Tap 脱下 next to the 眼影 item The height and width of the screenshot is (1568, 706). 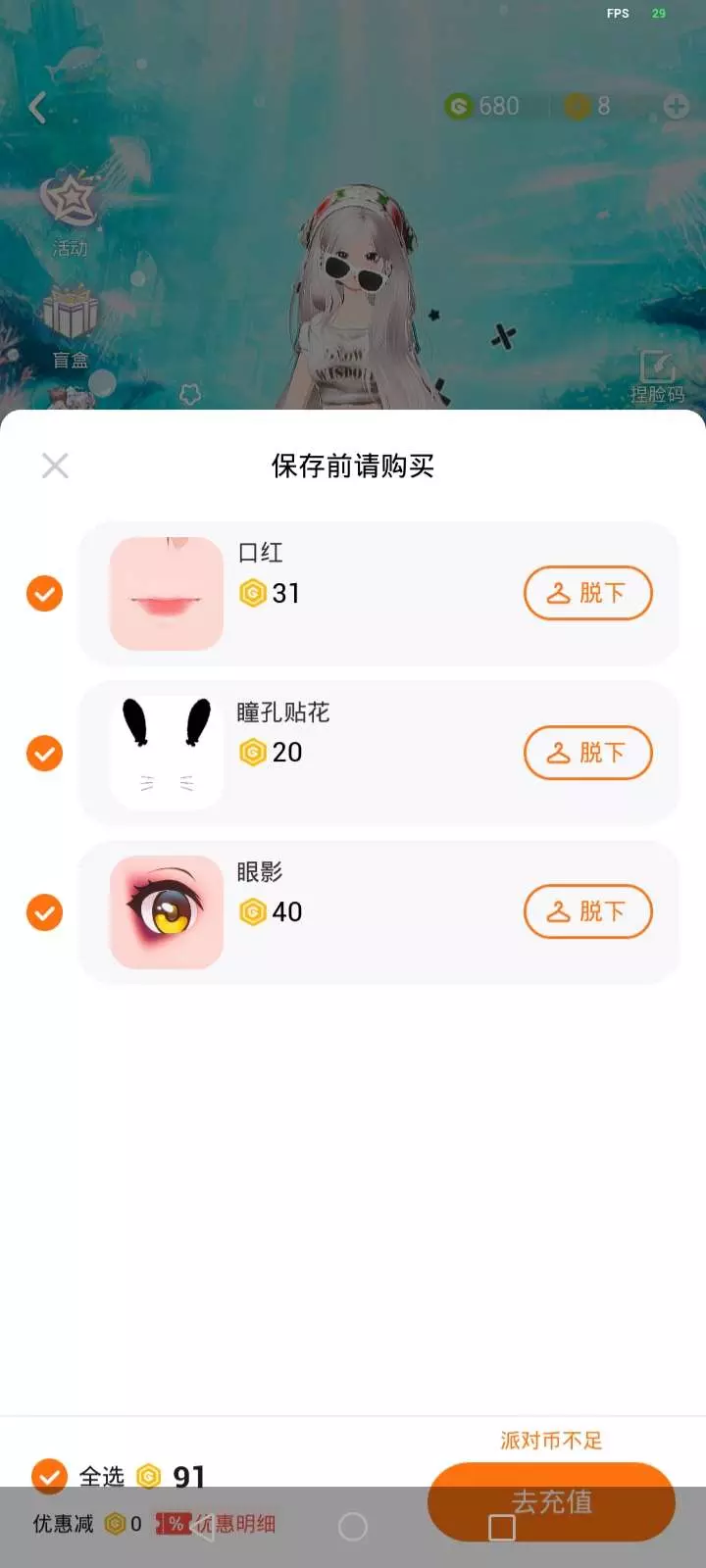587,912
